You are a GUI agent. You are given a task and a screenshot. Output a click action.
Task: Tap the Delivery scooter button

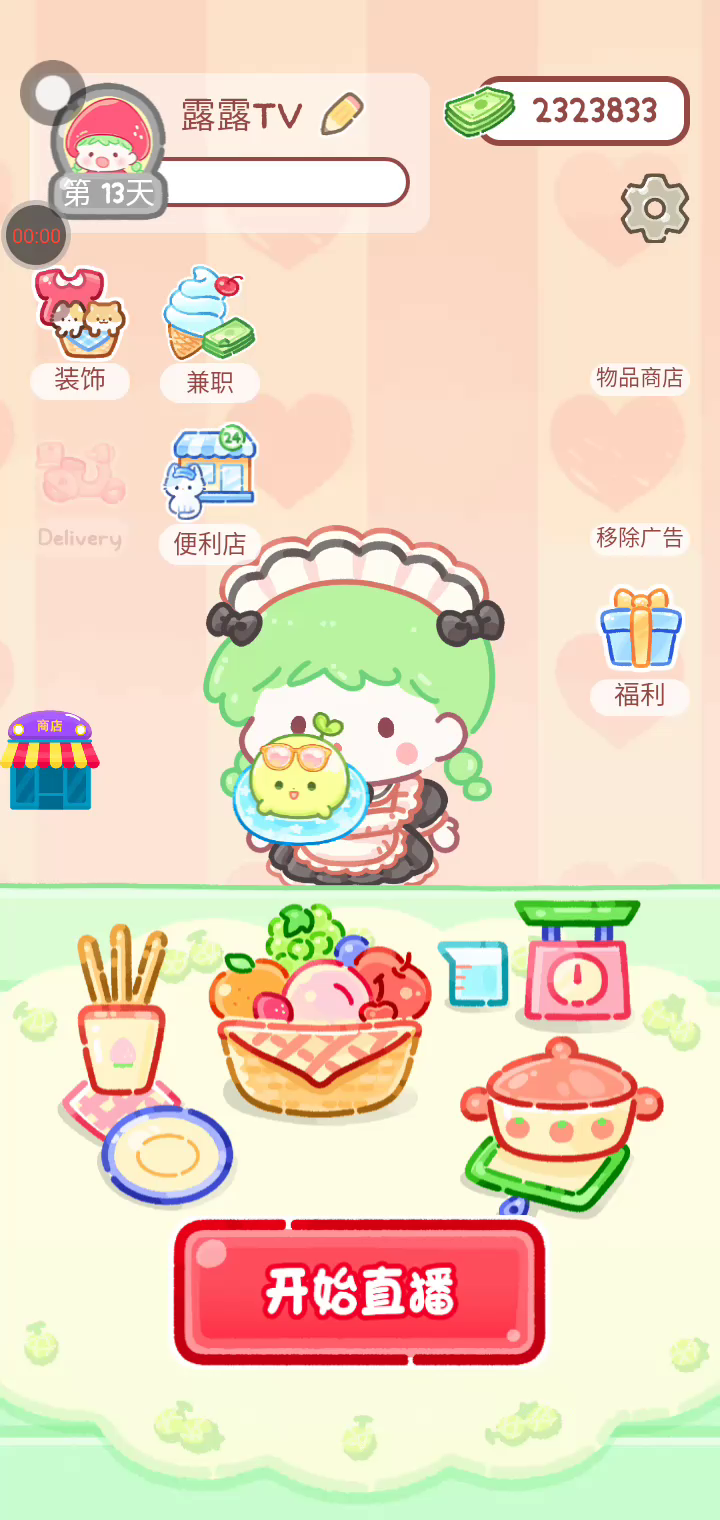(x=80, y=492)
